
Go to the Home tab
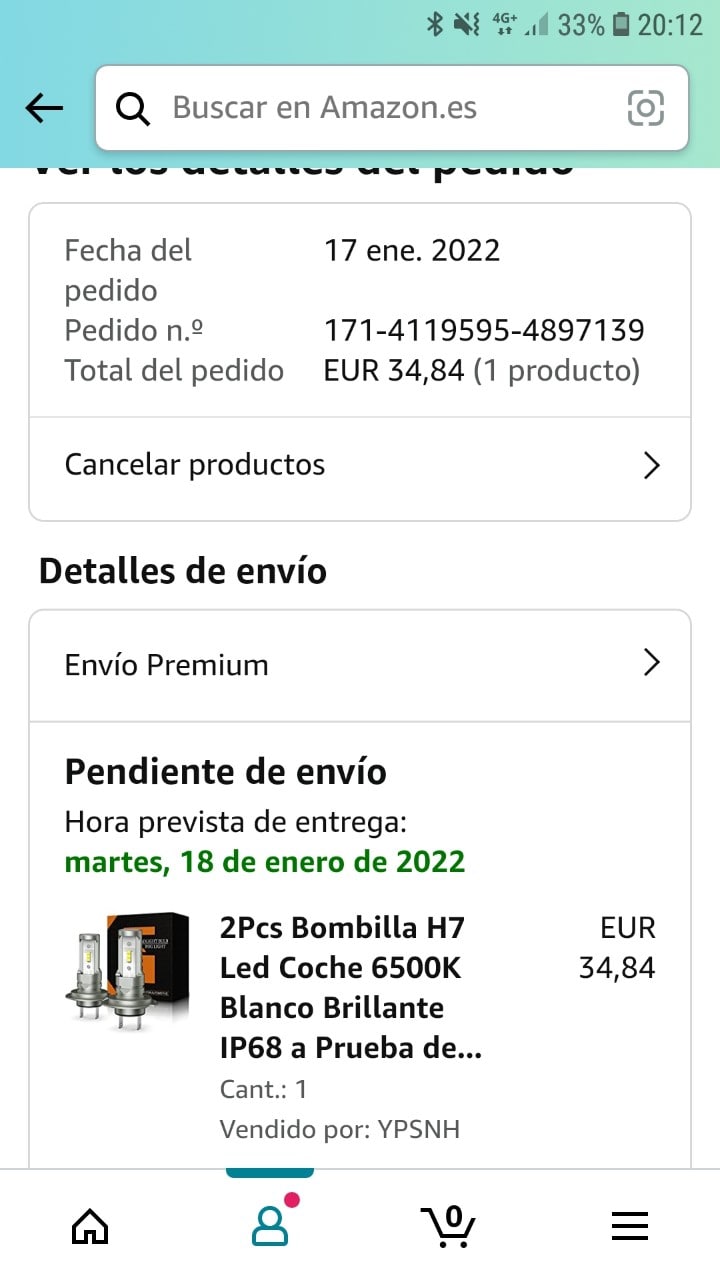(x=90, y=1225)
